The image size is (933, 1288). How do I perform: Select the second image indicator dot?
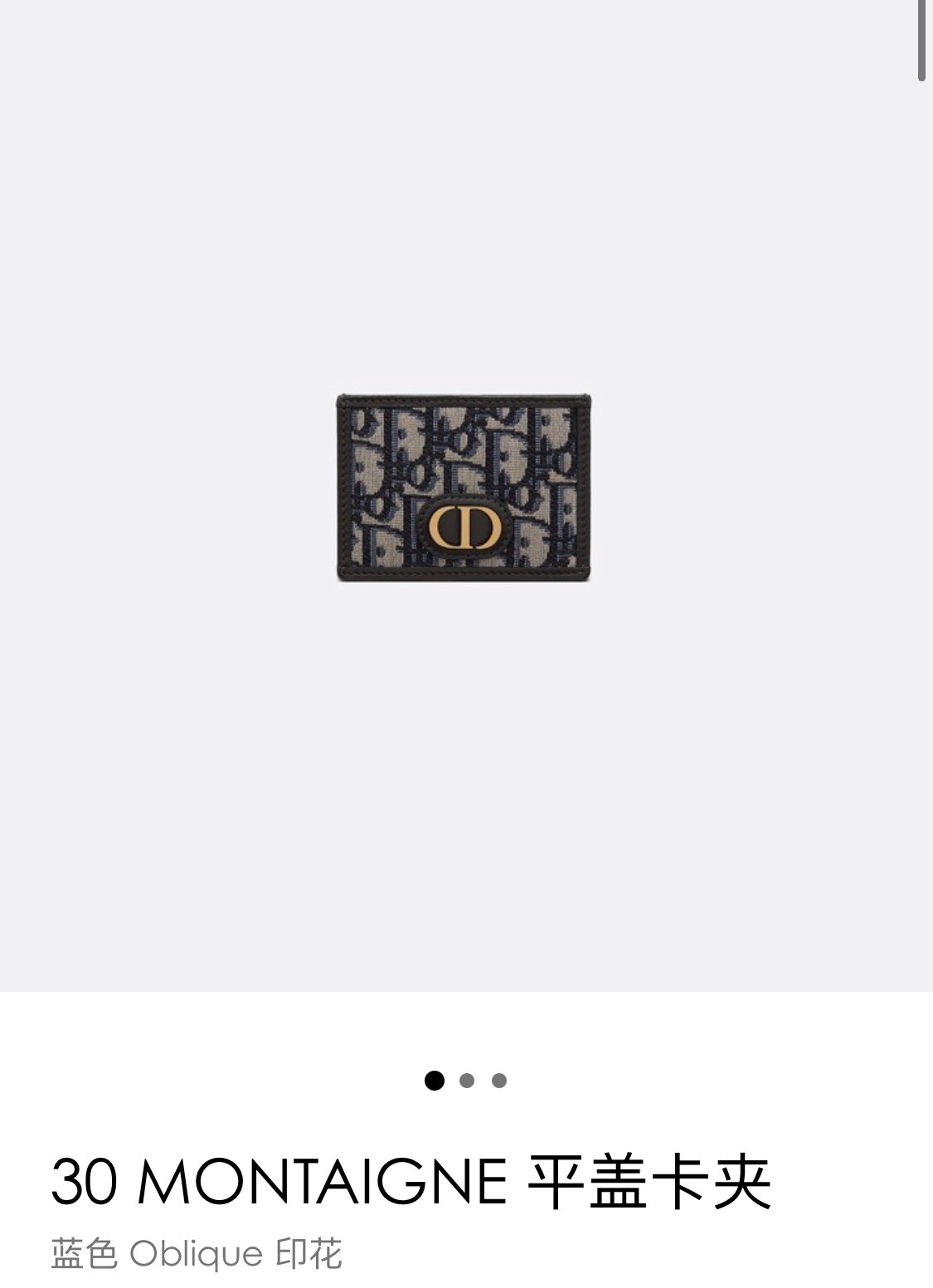467,1081
